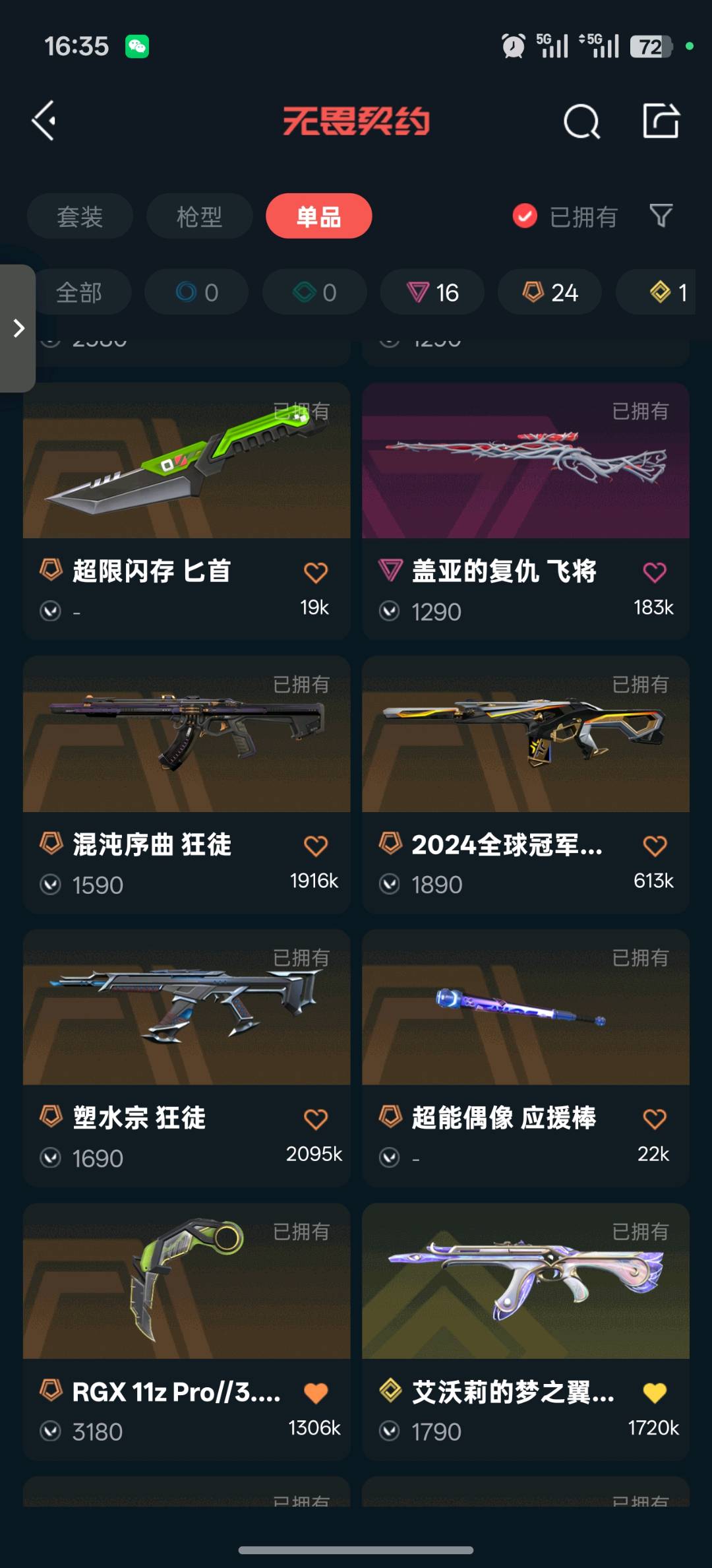
Task: Go back using the top-left arrow
Action: tap(44, 121)
